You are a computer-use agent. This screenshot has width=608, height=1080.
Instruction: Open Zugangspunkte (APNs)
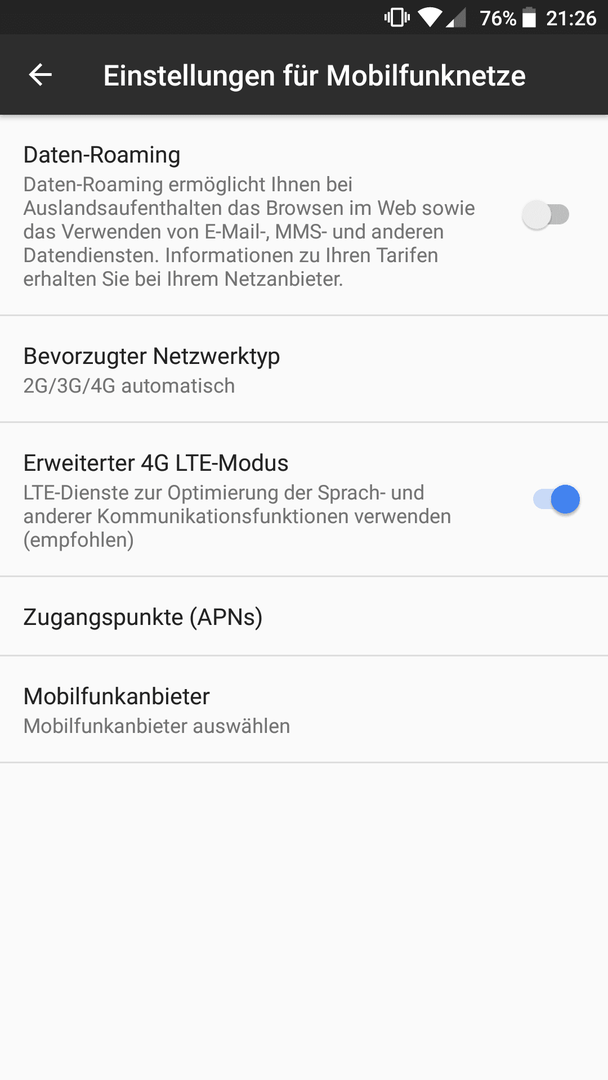304,616
